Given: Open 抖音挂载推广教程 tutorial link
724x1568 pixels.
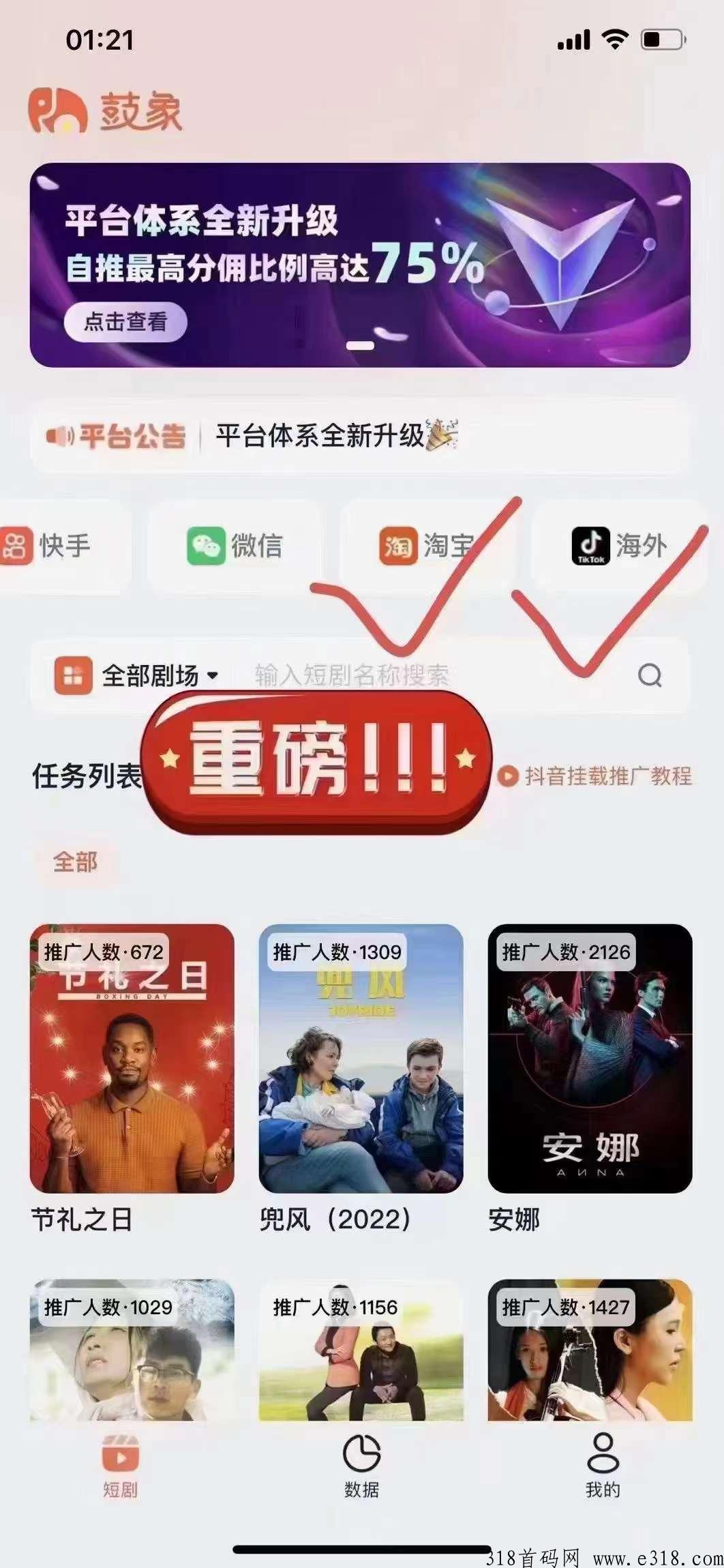Looking at the screenshot, I should click(x=594, y=776).
